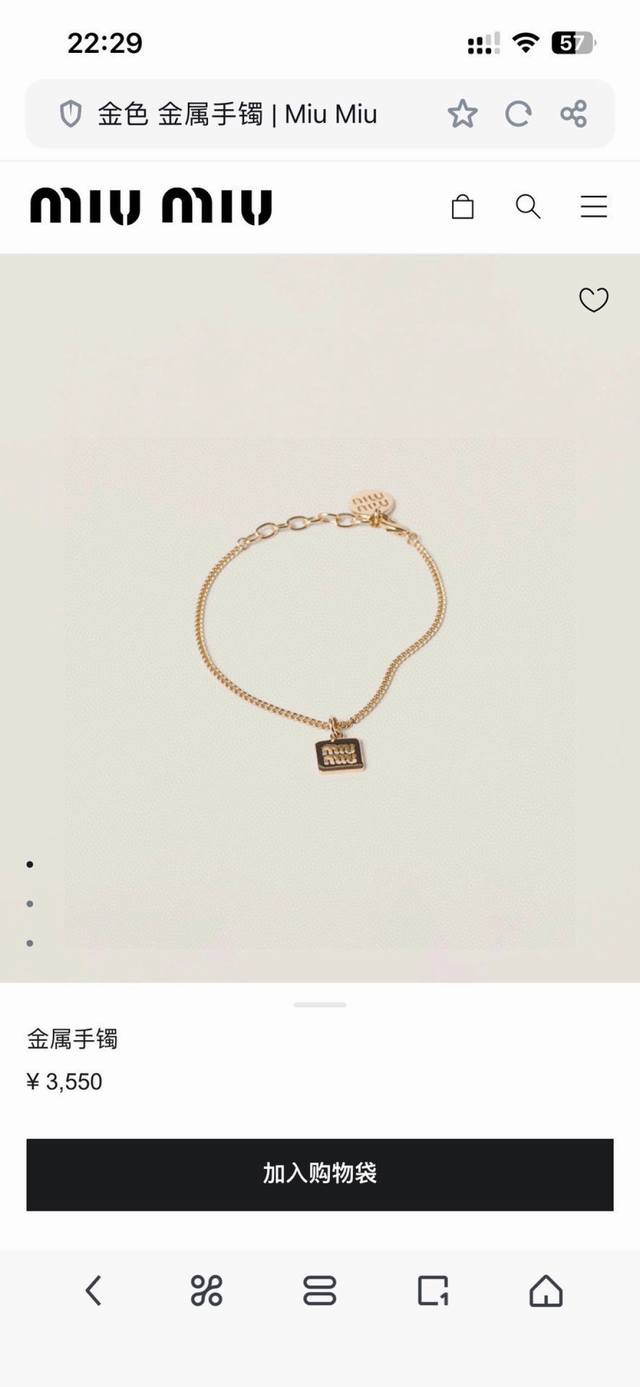
Task: Tap the browser window tool icon
Action: pos(433,1291)
